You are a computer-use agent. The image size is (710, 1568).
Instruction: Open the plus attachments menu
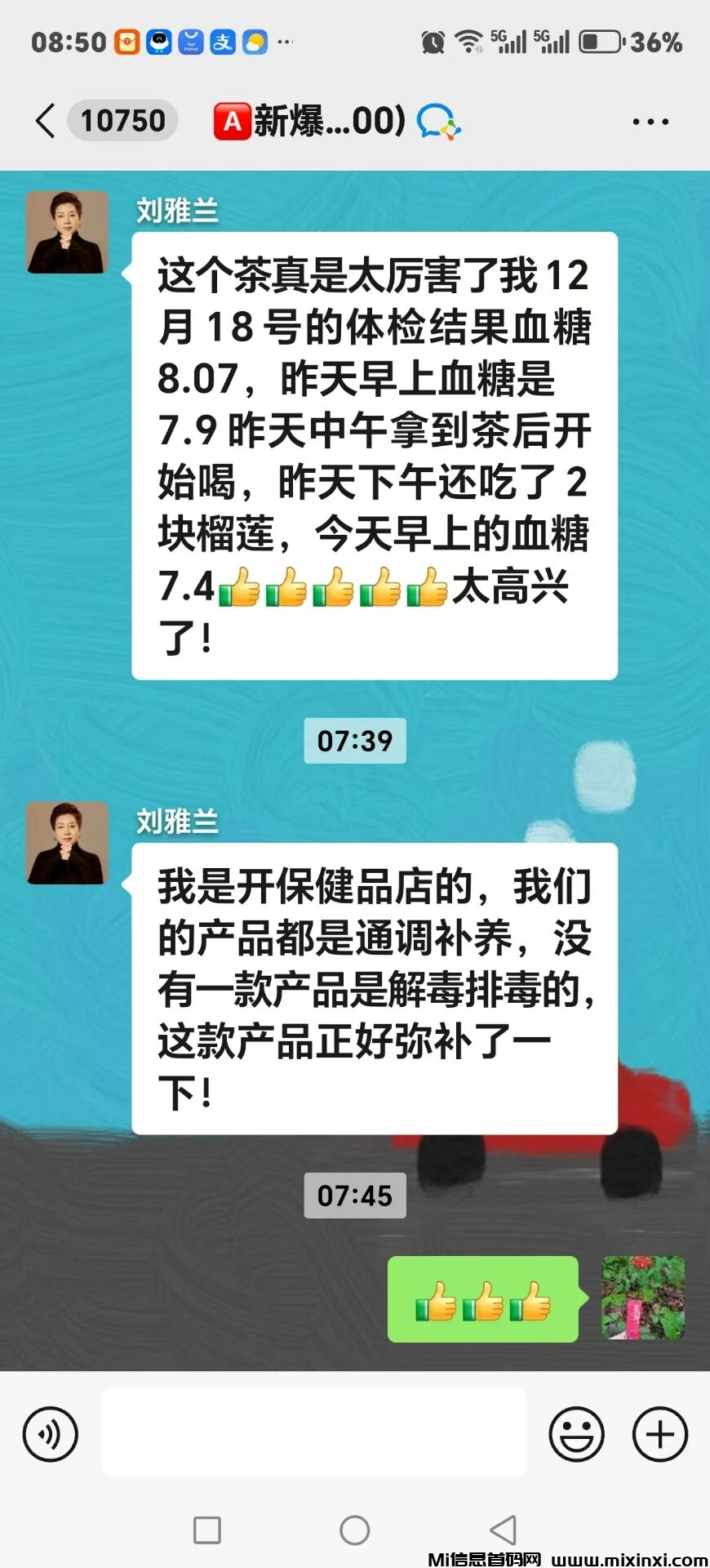660,1434
